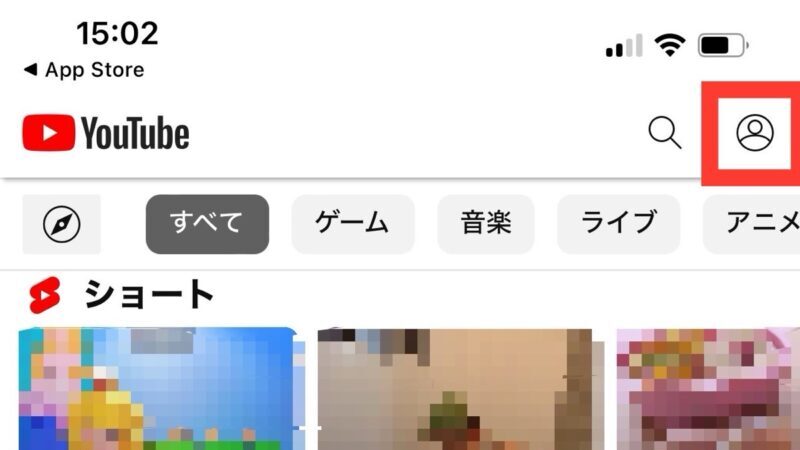This screenshot has width=800, height=450.
Task: Choose the 音楽 category chip
Action: 486,223
